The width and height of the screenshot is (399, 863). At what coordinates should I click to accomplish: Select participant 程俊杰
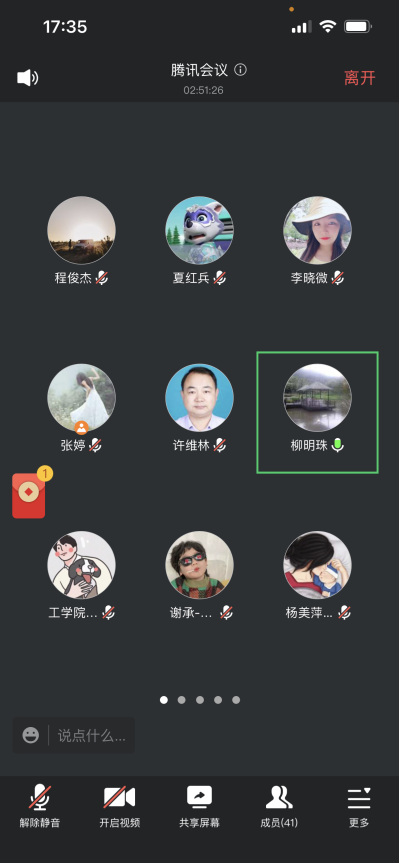click(x=81, y=241)
